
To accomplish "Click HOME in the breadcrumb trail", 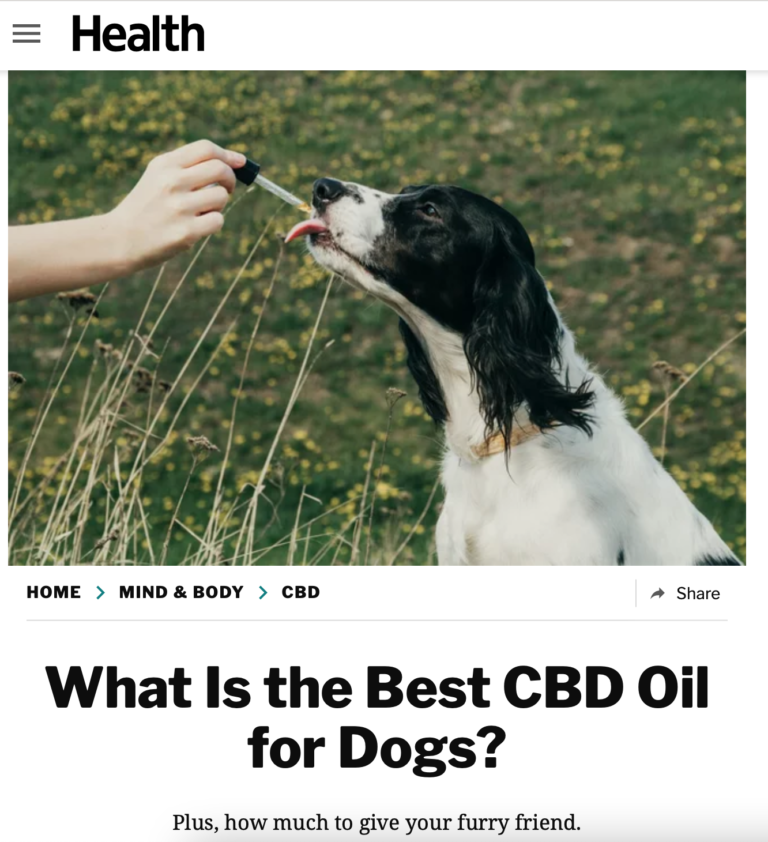I will point(54,591).
